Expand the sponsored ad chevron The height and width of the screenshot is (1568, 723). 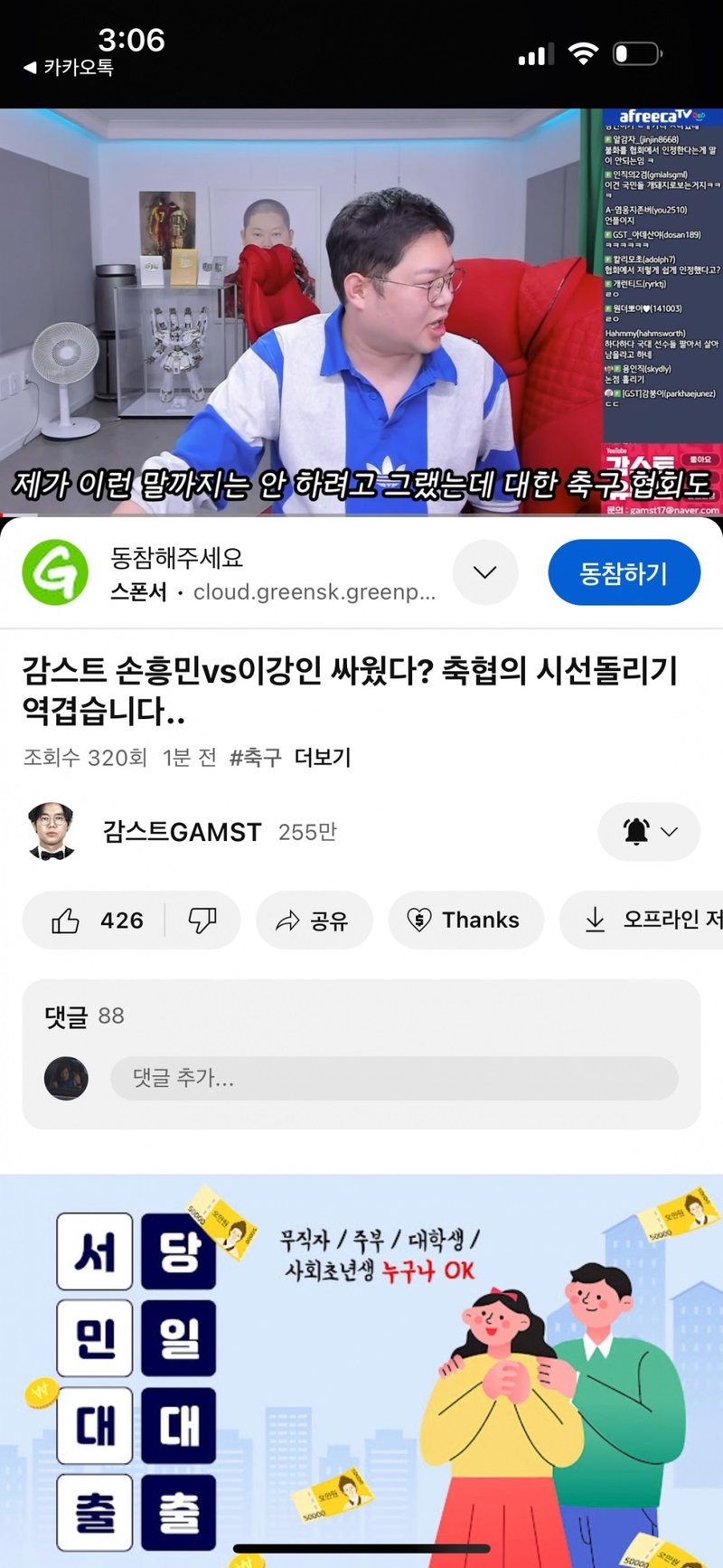[485, 572]
